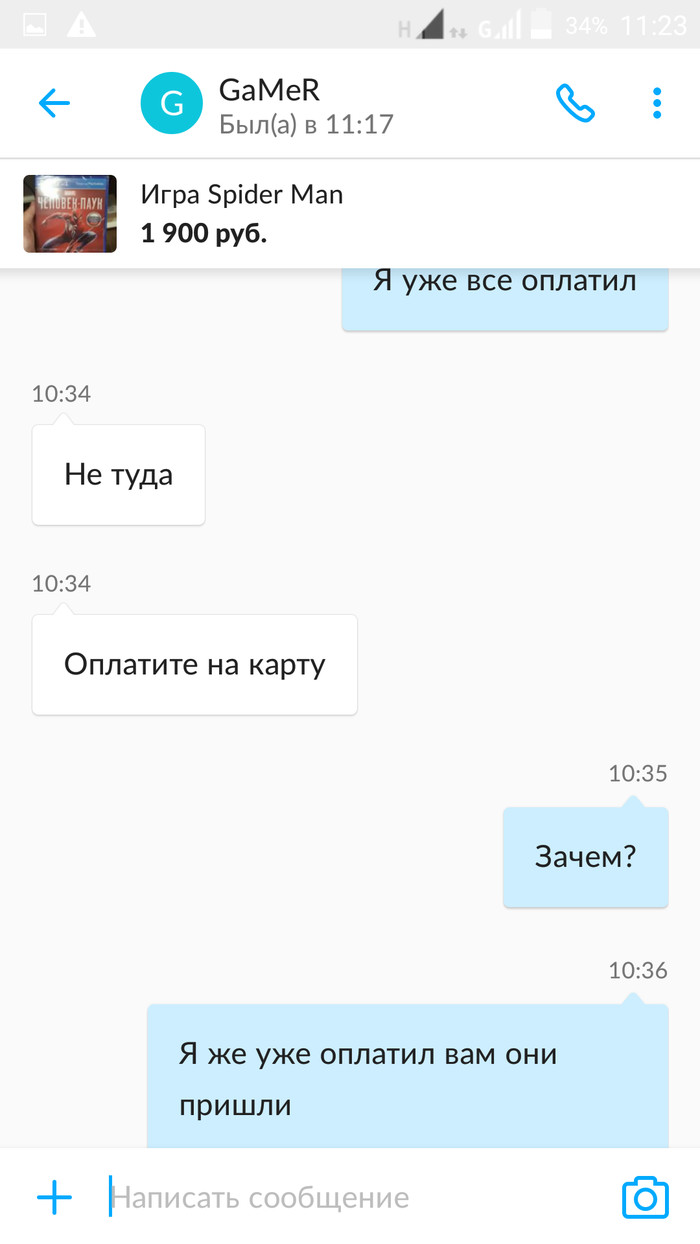Focus the Написать сообщение field
The image size is (700, 1244).
point(350,1197)
